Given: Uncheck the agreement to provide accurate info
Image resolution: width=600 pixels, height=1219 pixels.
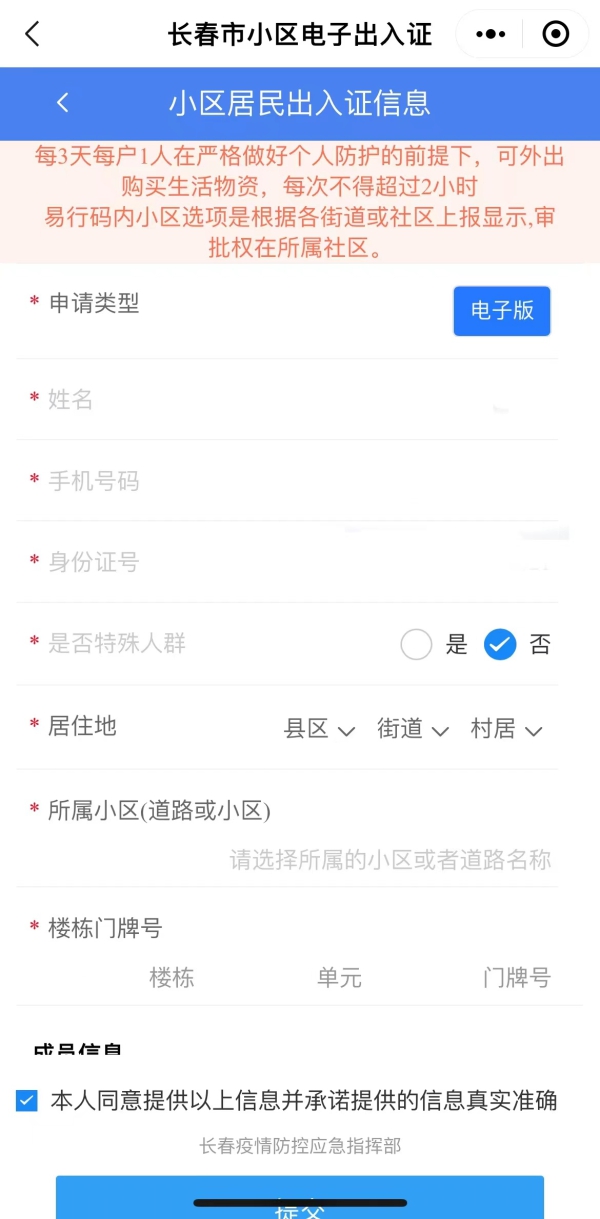Looking at the screenshot, I should pyautogui.click(x=27, y=1101).
